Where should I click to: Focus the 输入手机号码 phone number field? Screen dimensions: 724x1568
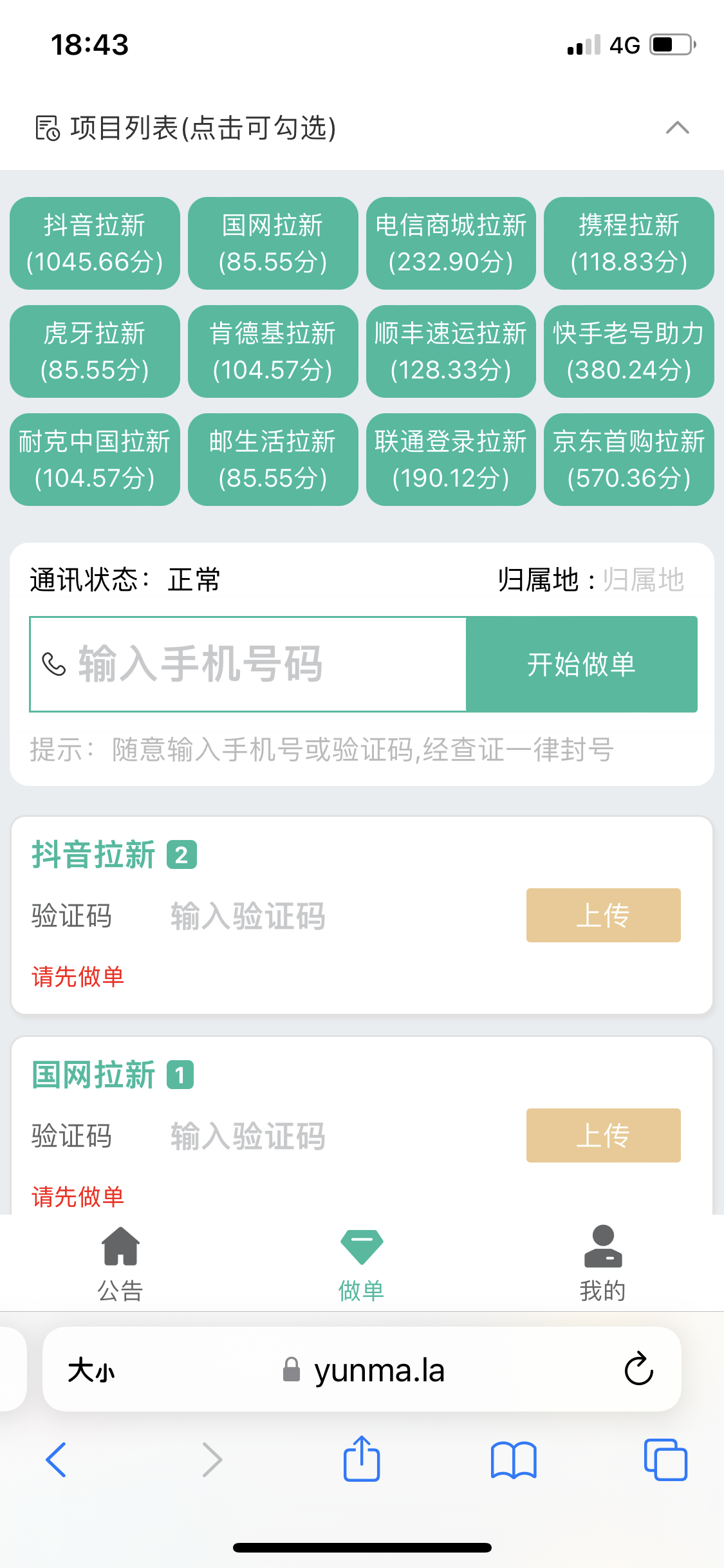[x=248, y=664]
